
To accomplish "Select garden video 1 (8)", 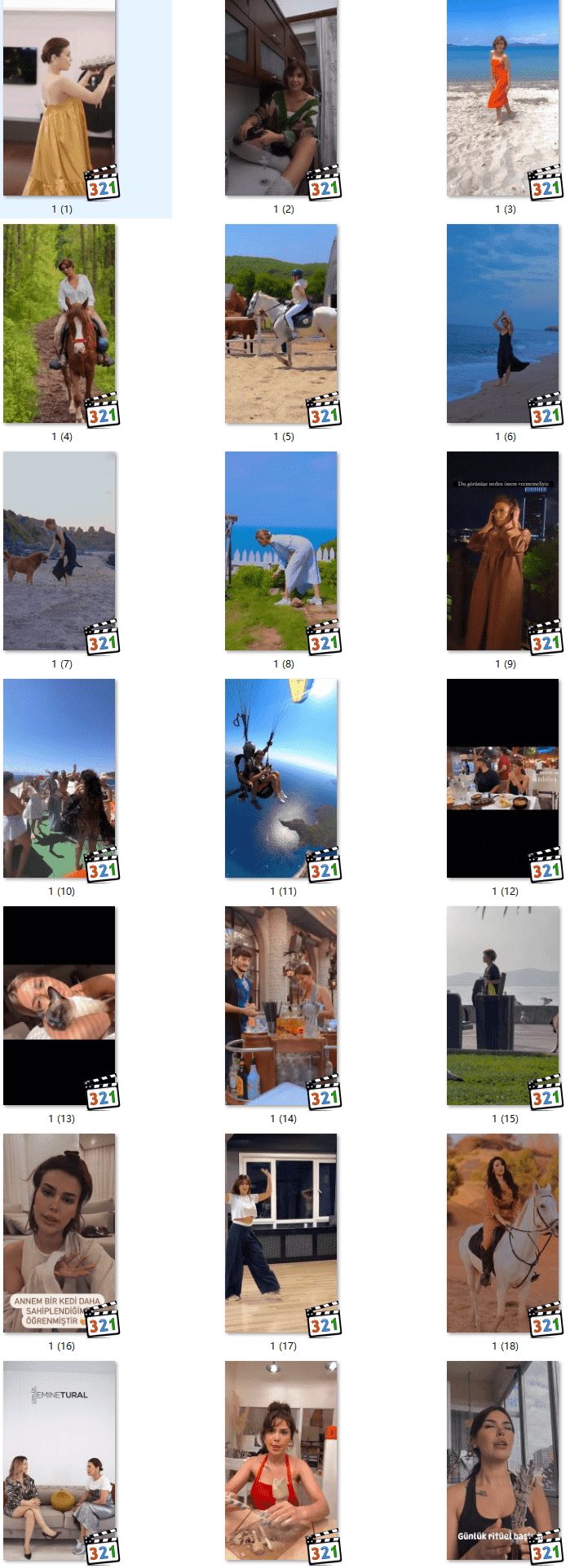I will [281, 552].
